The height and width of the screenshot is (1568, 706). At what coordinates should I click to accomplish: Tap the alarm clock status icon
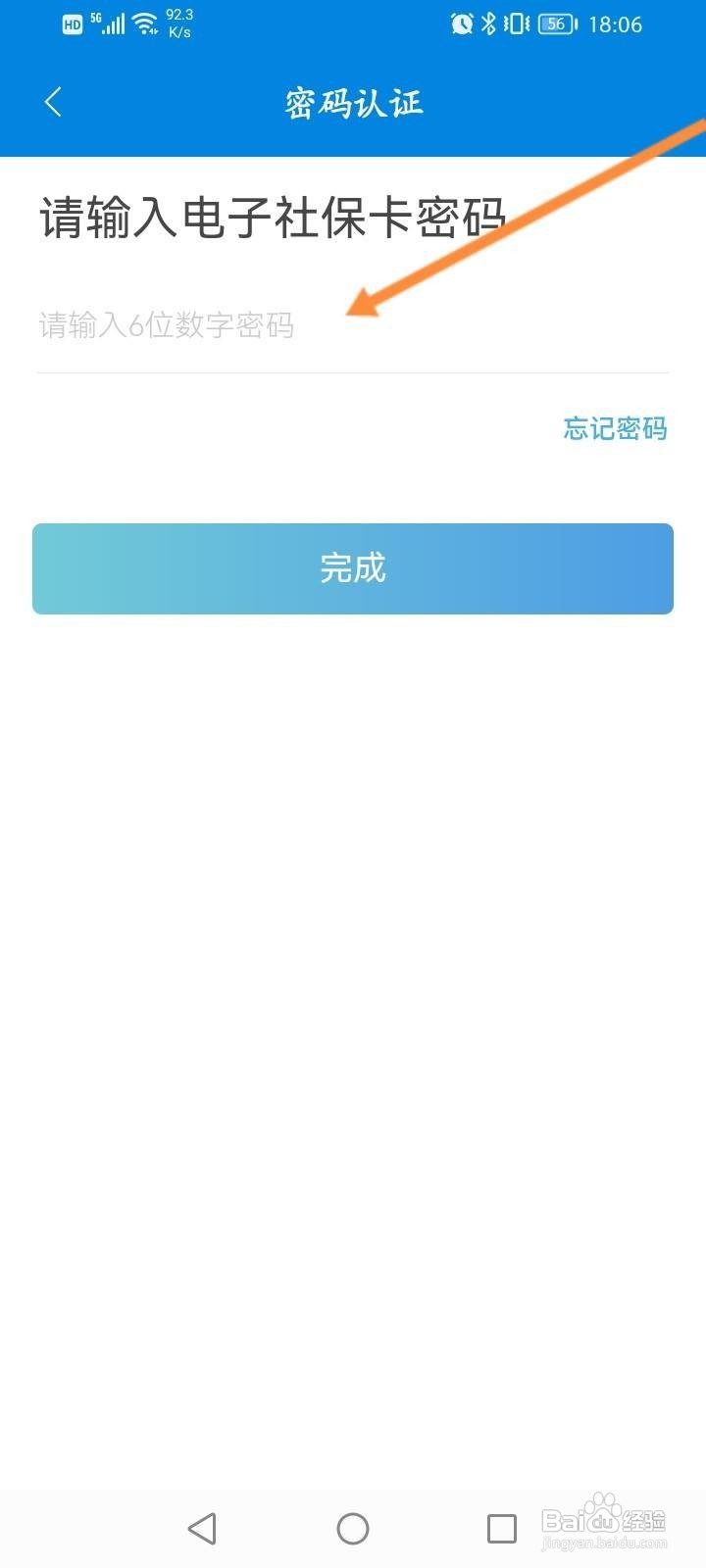pyautogui.click(x=461, y=24)
